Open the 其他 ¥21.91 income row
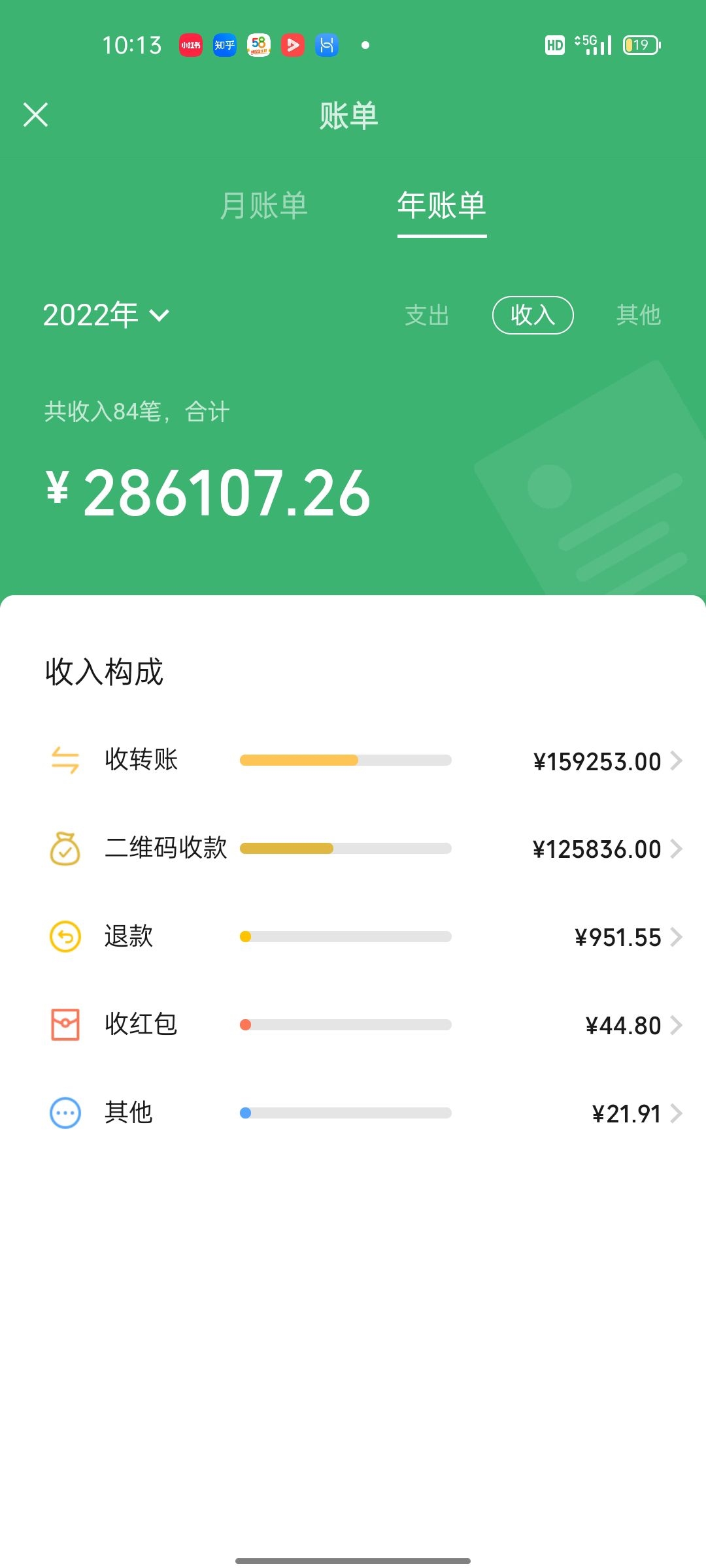The height and width of the screenshot is (1568, 706). point(353,1113)
